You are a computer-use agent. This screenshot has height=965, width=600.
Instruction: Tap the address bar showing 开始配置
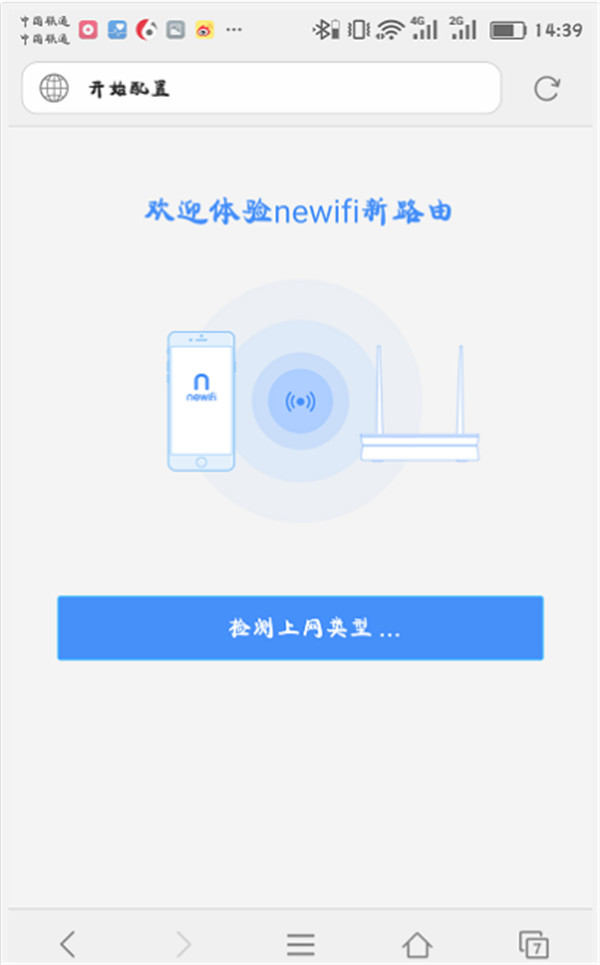[260, 89]
